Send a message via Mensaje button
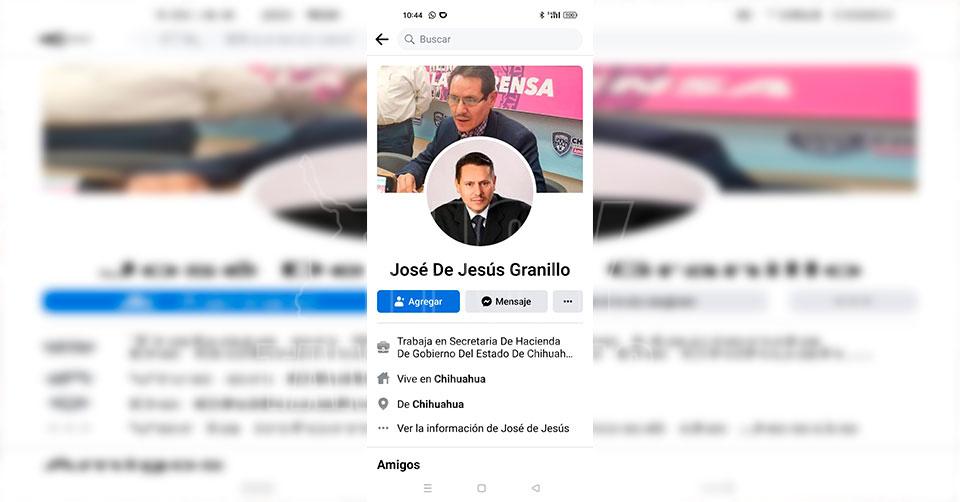Image resolution: width=960 pixels, height=502 pixels. click(506, 301)
